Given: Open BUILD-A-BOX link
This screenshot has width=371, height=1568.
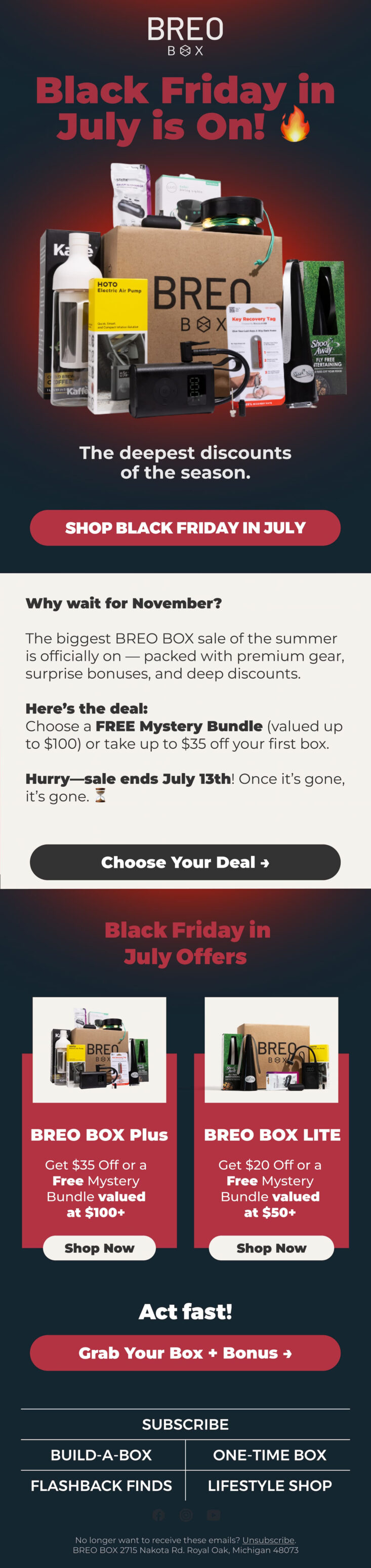Looking at the screenshot, I should 101,1455.
